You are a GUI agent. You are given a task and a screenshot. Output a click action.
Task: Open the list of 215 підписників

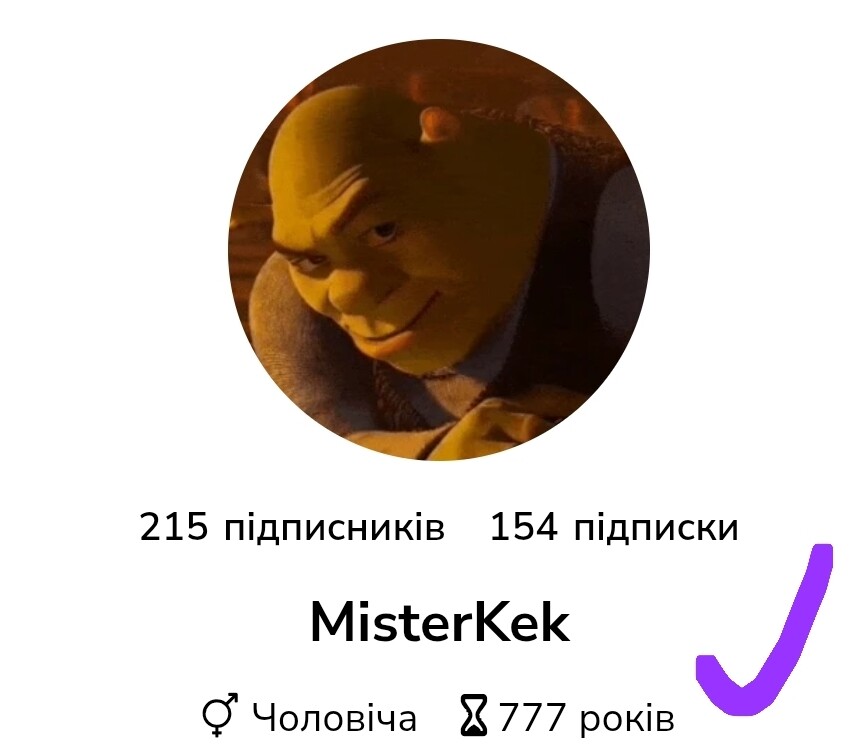click(x=291, y=527)
